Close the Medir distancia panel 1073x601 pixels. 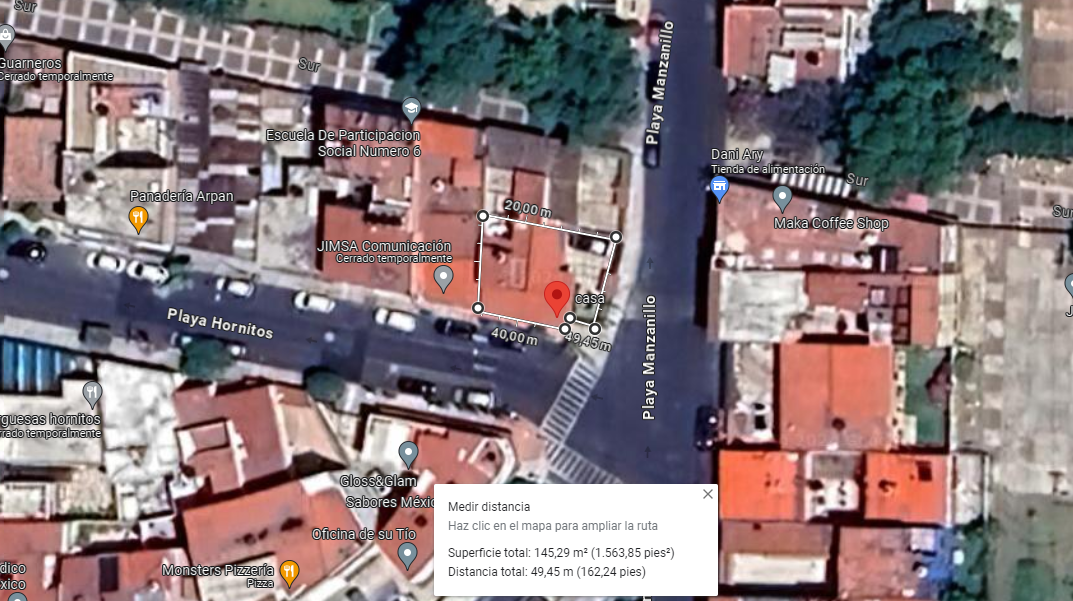click(708, 494)
